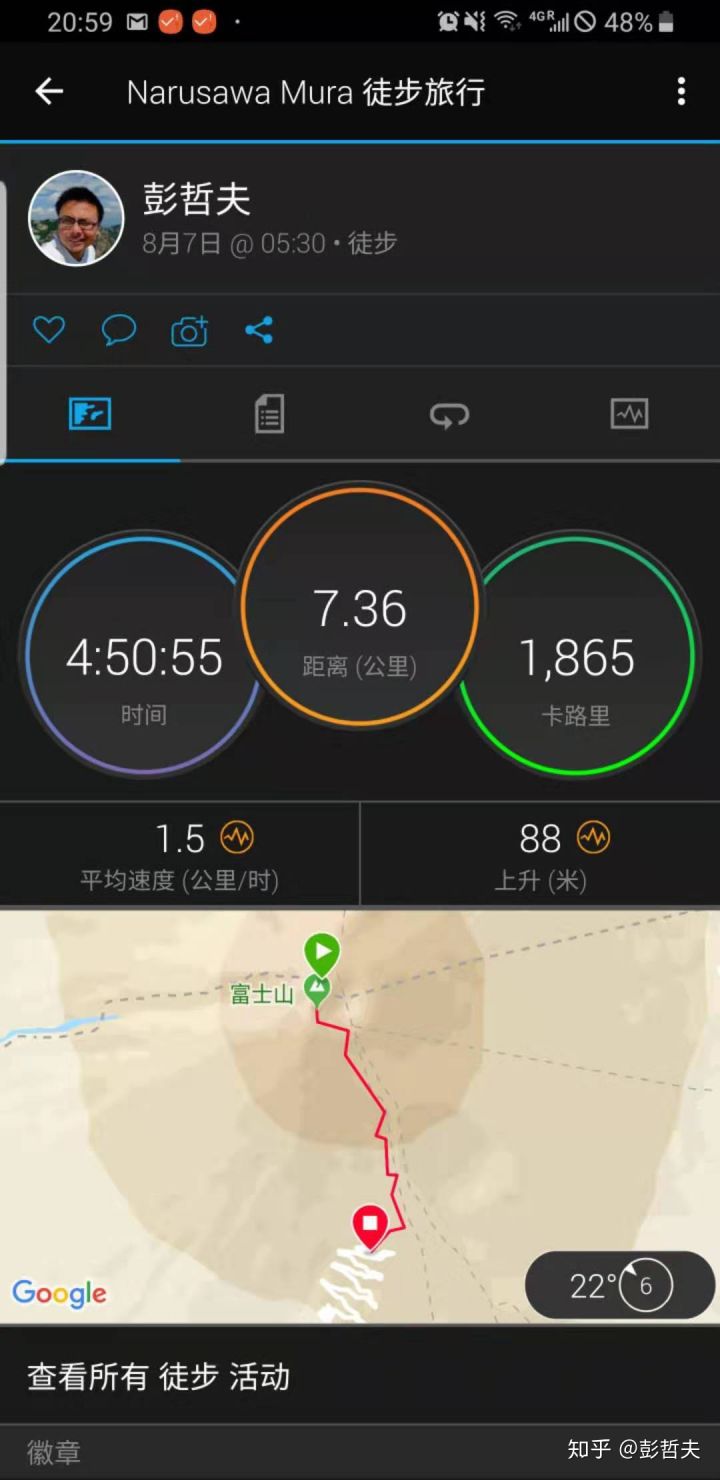Open 彭哲夫's profile avatar
Screen dimensions: 720x1480
point(77,216)
